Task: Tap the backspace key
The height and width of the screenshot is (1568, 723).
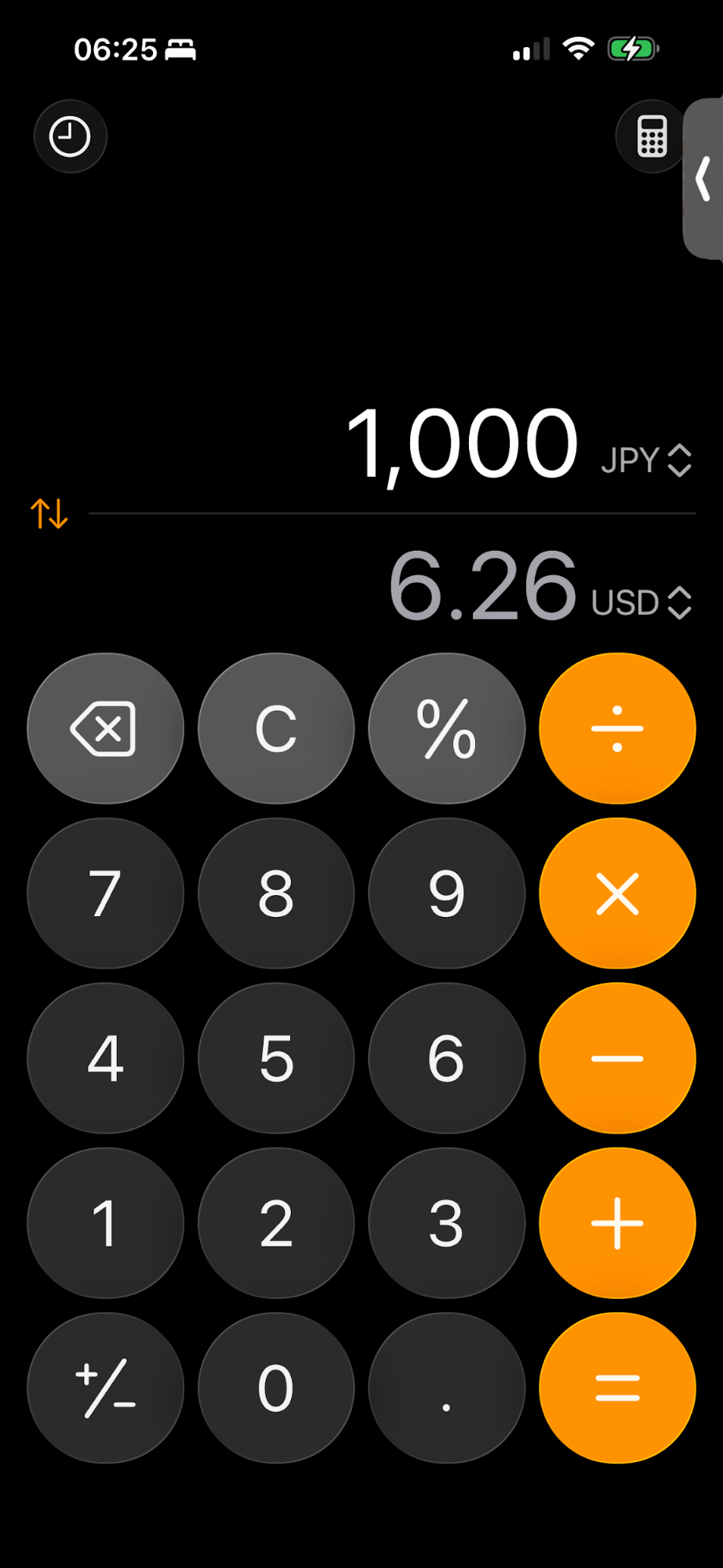Action: pos(105,729)
